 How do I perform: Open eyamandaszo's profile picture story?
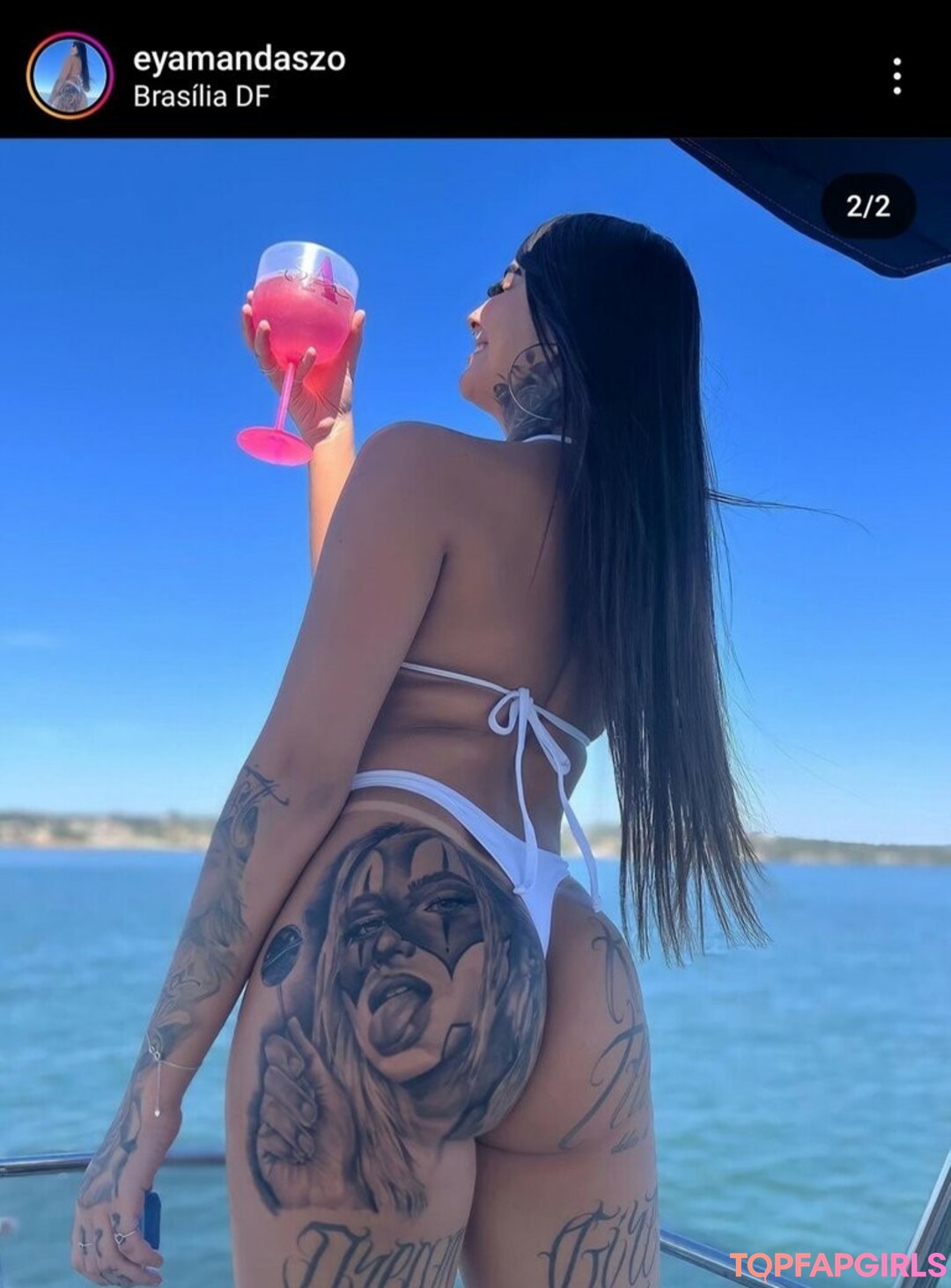coord(70,77)
